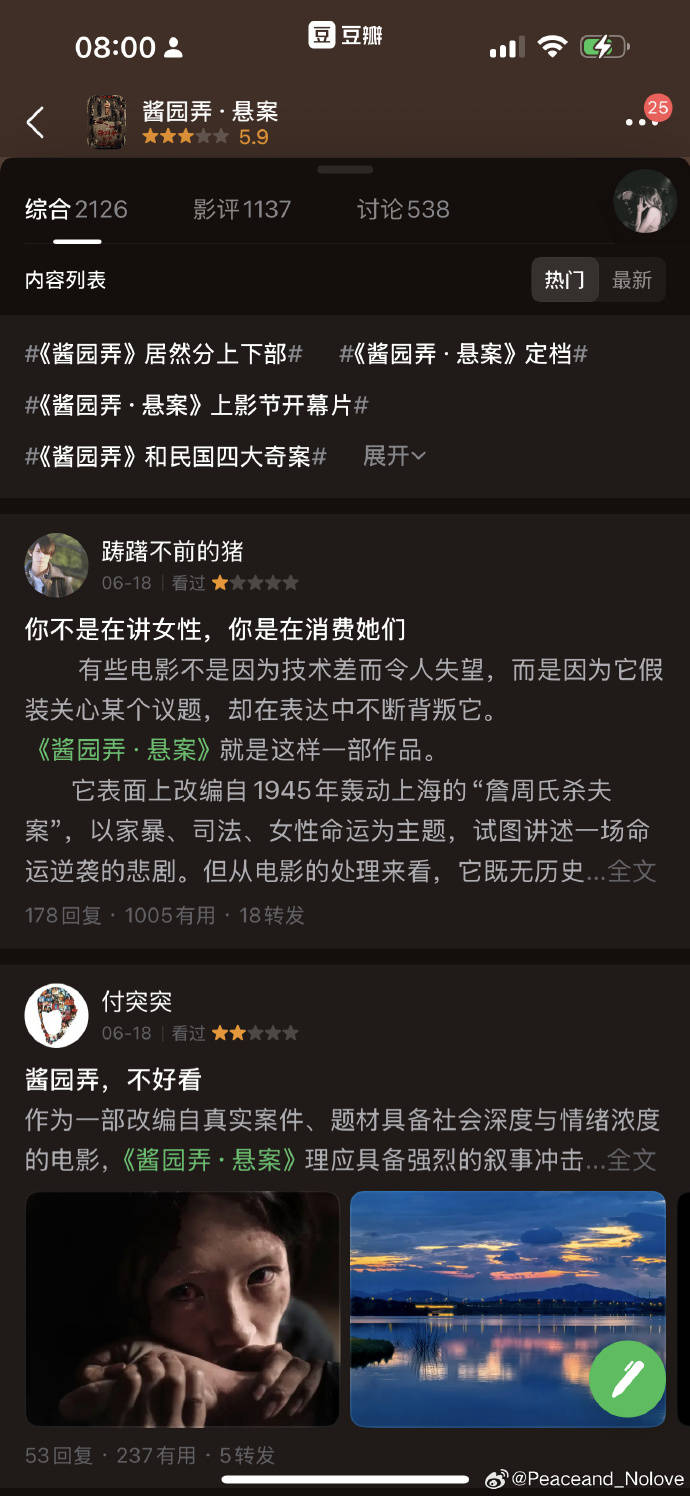
Task: Sort content by 热门
Action: [565, 280]
